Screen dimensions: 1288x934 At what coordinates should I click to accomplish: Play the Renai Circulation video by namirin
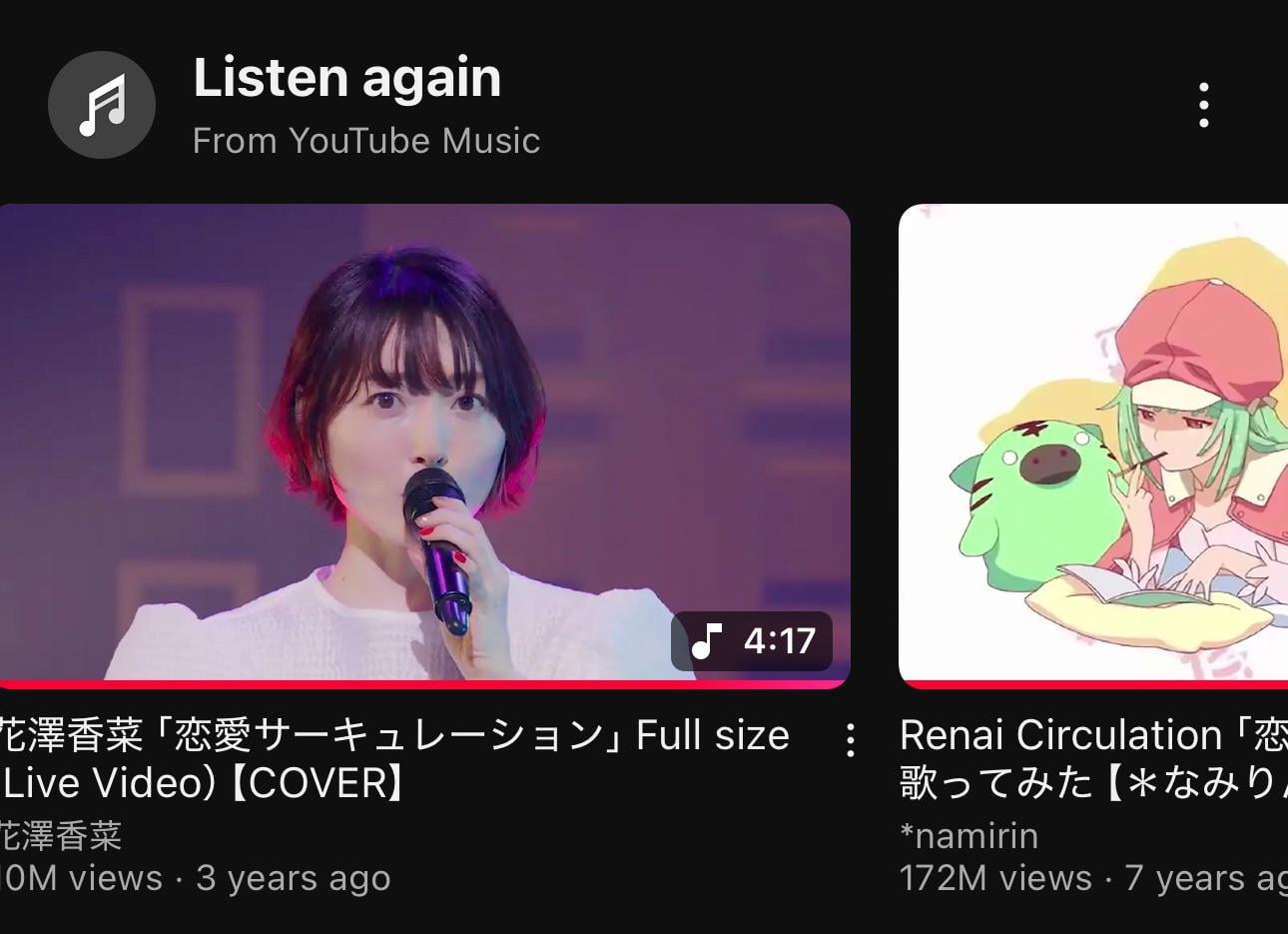click(1093, 445)
